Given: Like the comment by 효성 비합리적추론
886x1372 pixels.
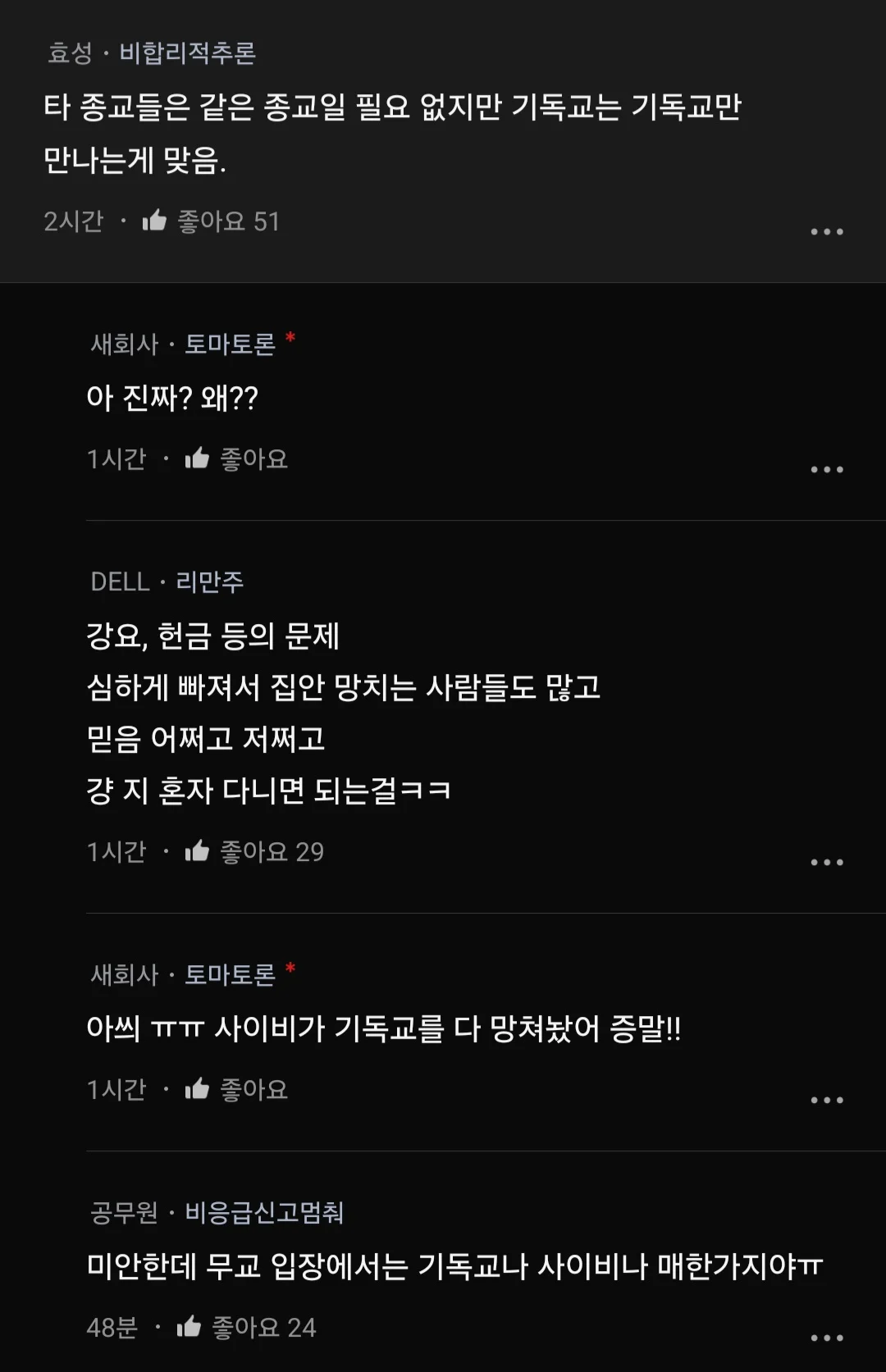Looking at the screenshot, I should click(155, 221).
